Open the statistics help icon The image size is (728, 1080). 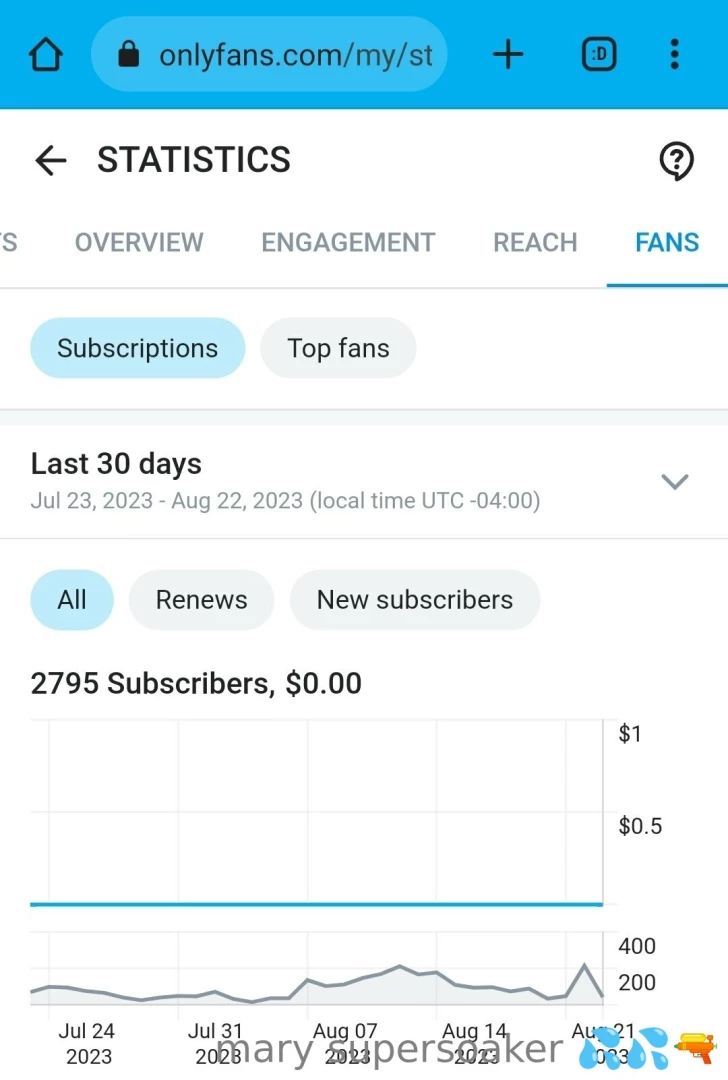coord(676,160)
